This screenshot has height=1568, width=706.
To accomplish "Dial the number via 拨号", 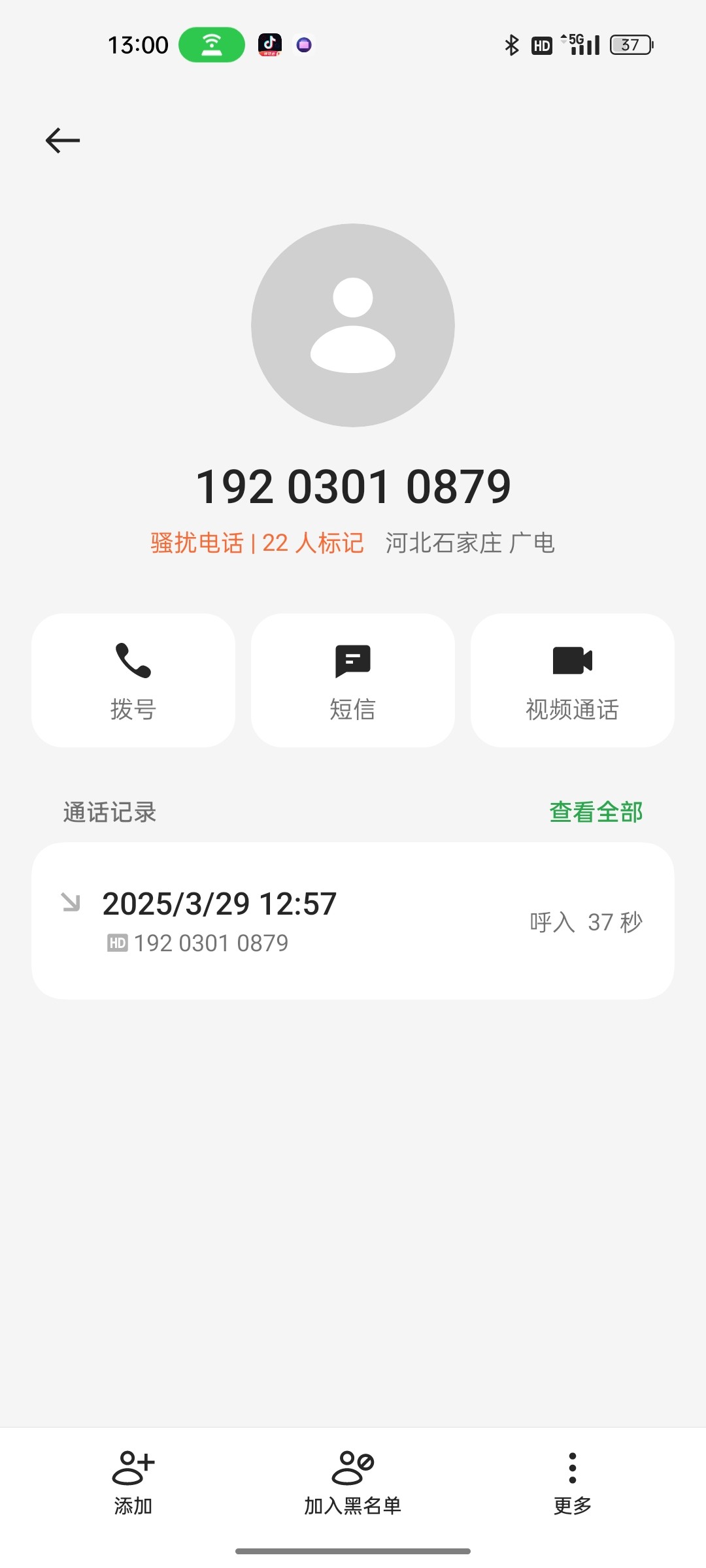I will pyautogui.click(x=133, y=680).
